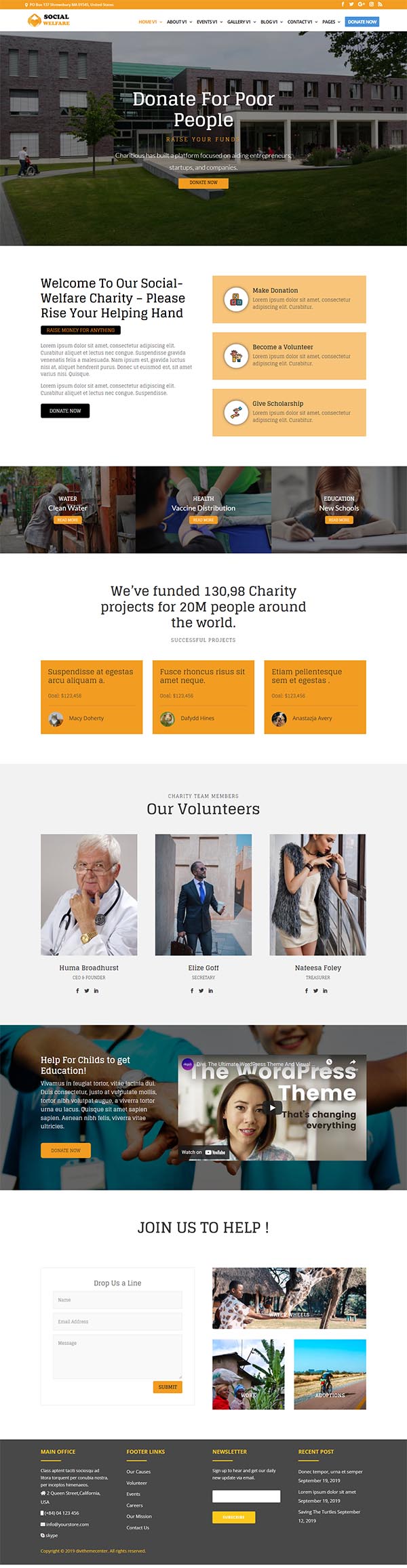Expand the Events V1 navigation menu
The image size is (407, 1568).
[x=209, y=22]
